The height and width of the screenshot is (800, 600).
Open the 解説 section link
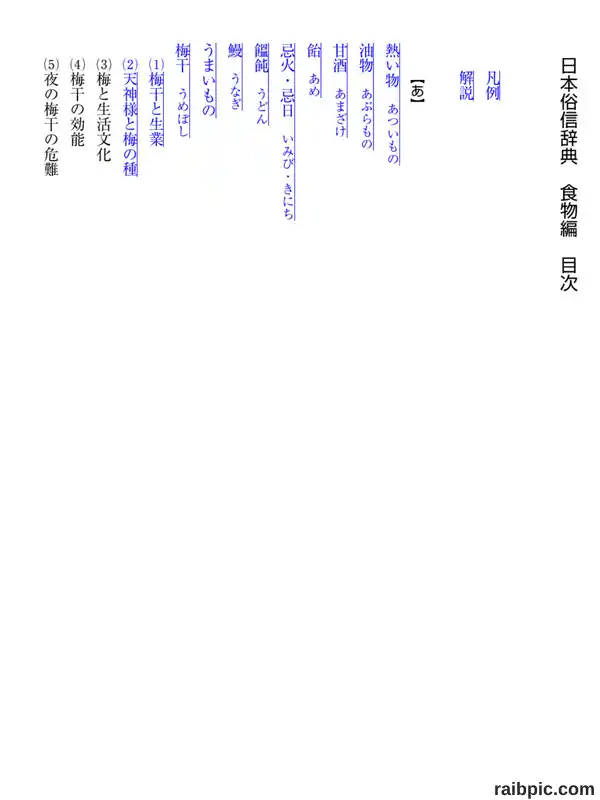tap(467, 86)
